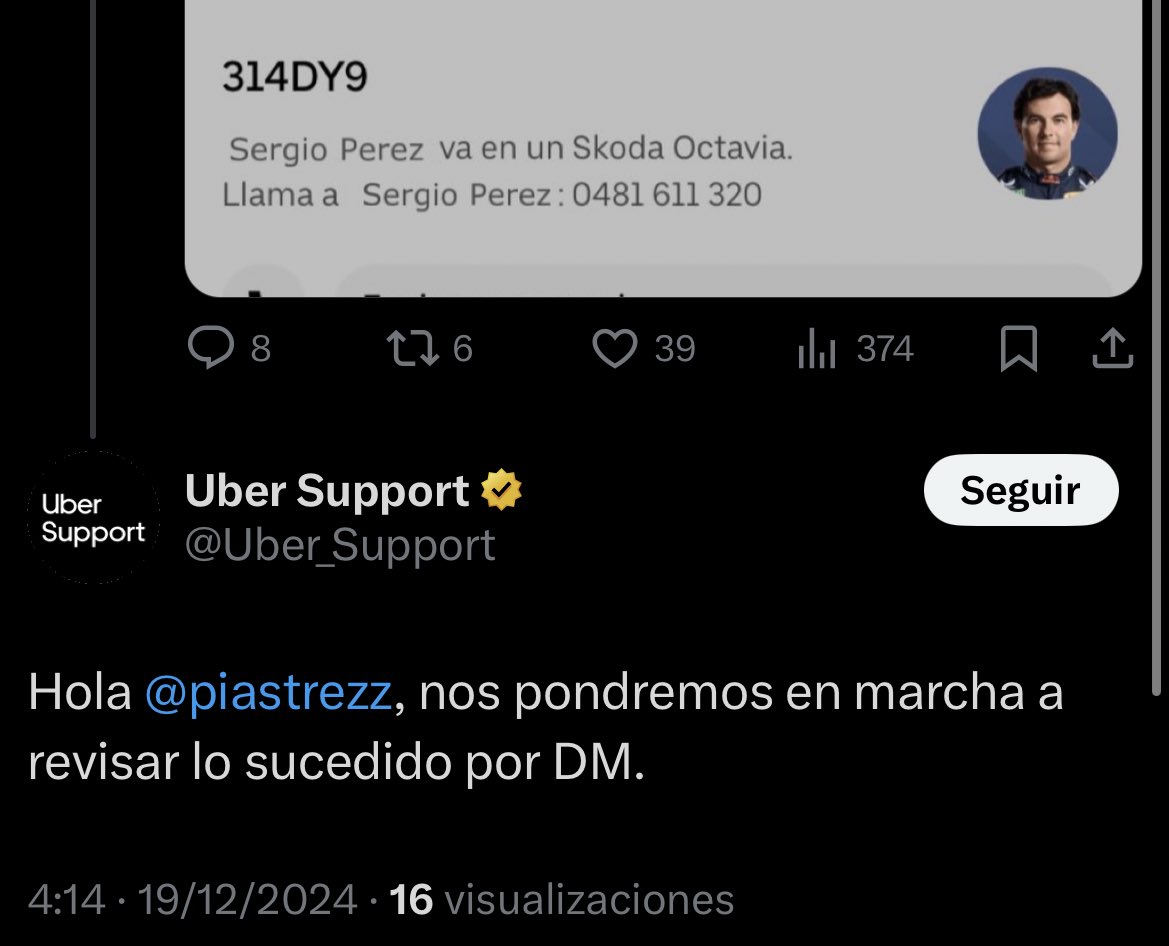The height and width of the screenshot is (946, 1169).
Task: Open Uber Support profile picture
Action: pyautogui.click(x=92, y=518)
